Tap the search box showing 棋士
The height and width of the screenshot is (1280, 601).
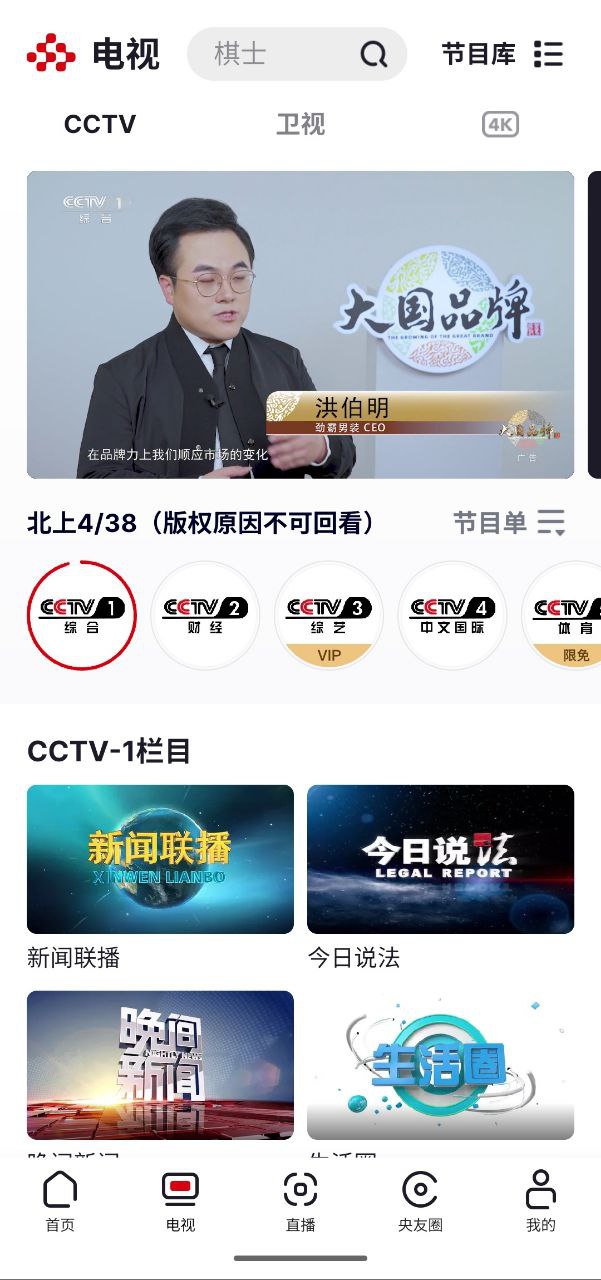coord(296,54)
